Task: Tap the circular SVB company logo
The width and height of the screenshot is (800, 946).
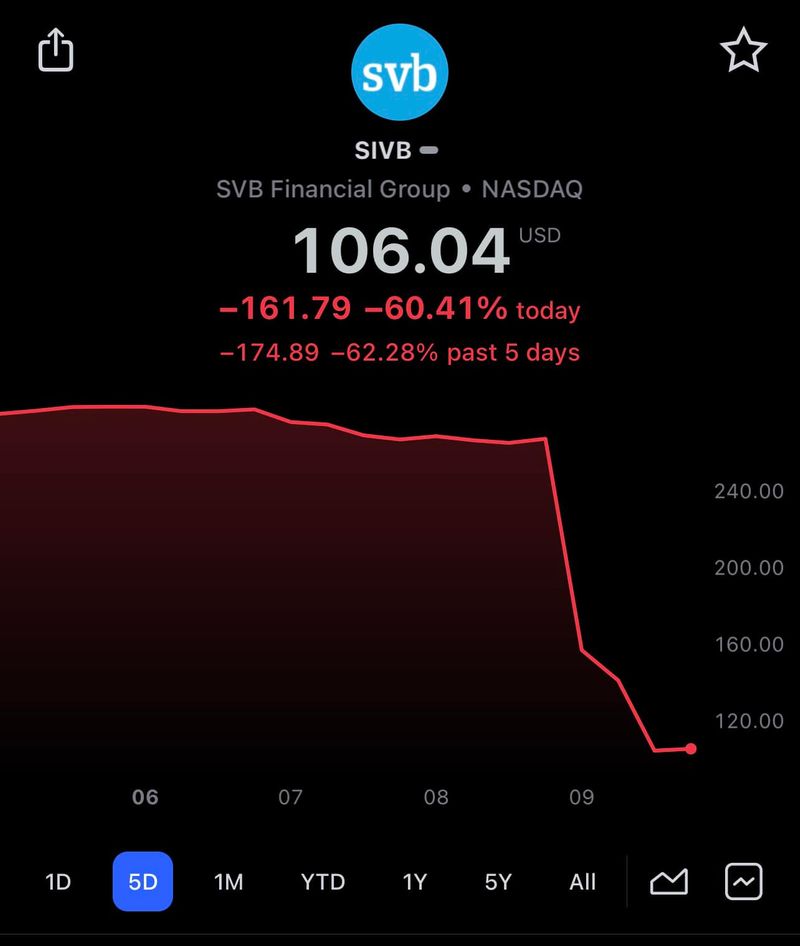Action: [399, 73]
